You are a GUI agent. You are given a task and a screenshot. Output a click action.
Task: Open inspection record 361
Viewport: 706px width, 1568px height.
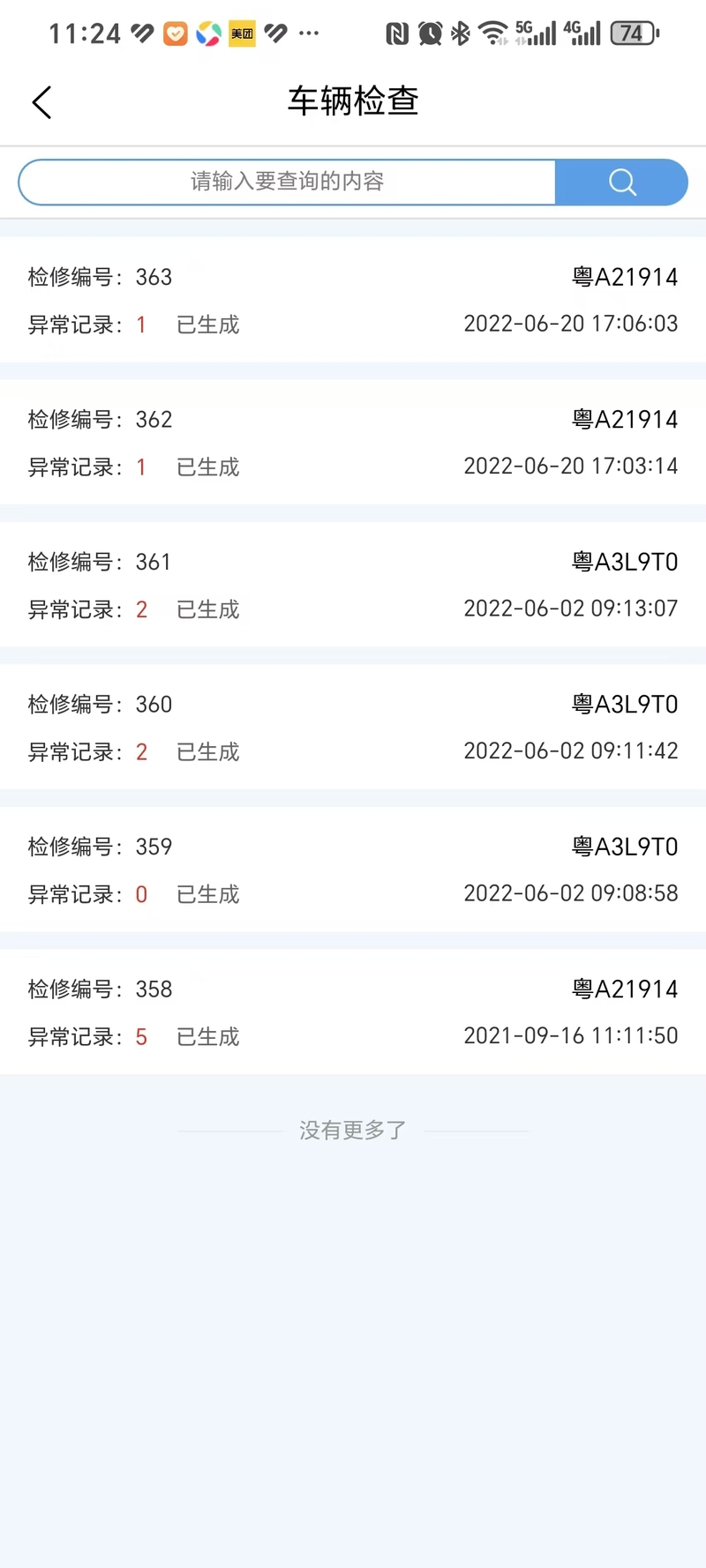click(353, 585)
